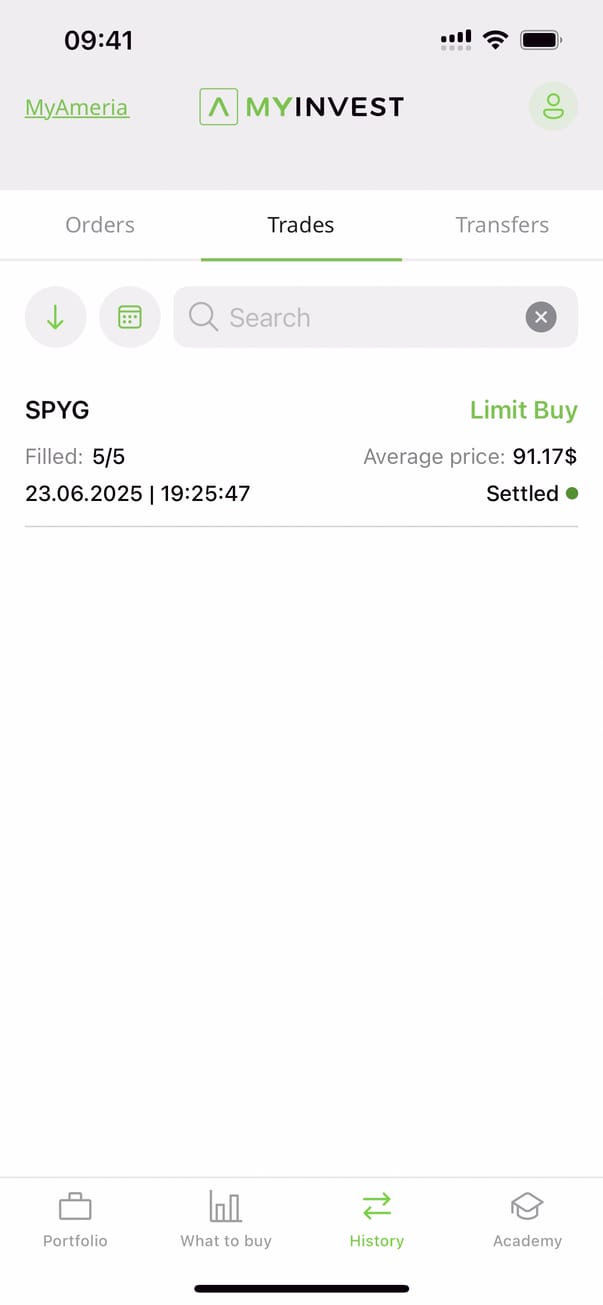Switch to the Transfers tab
Image resolution: width=603 pixels, height=1305 pixels.
coord(502,225)
